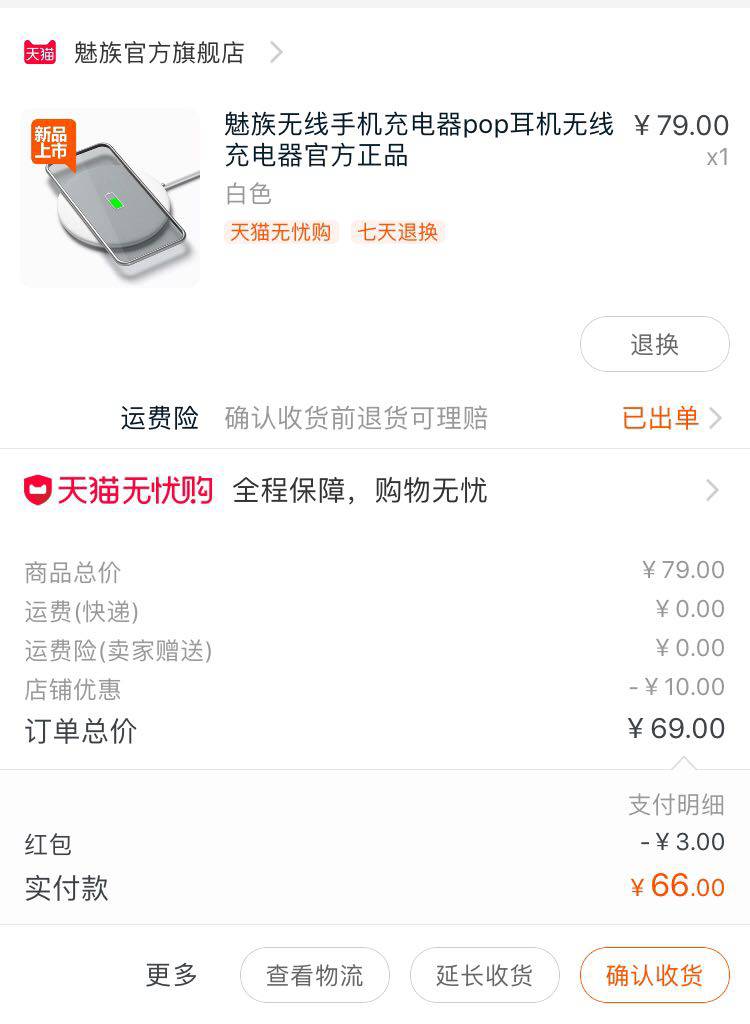Open the 更多 more options menu
750x1024 pixels.
169,974
